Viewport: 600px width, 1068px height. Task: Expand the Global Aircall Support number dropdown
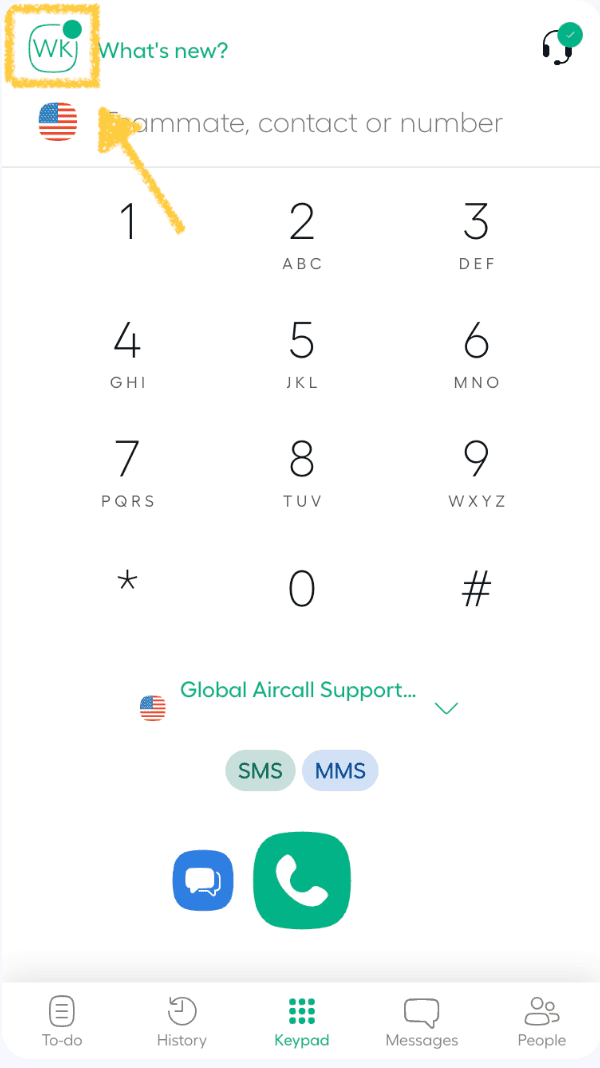446,708
